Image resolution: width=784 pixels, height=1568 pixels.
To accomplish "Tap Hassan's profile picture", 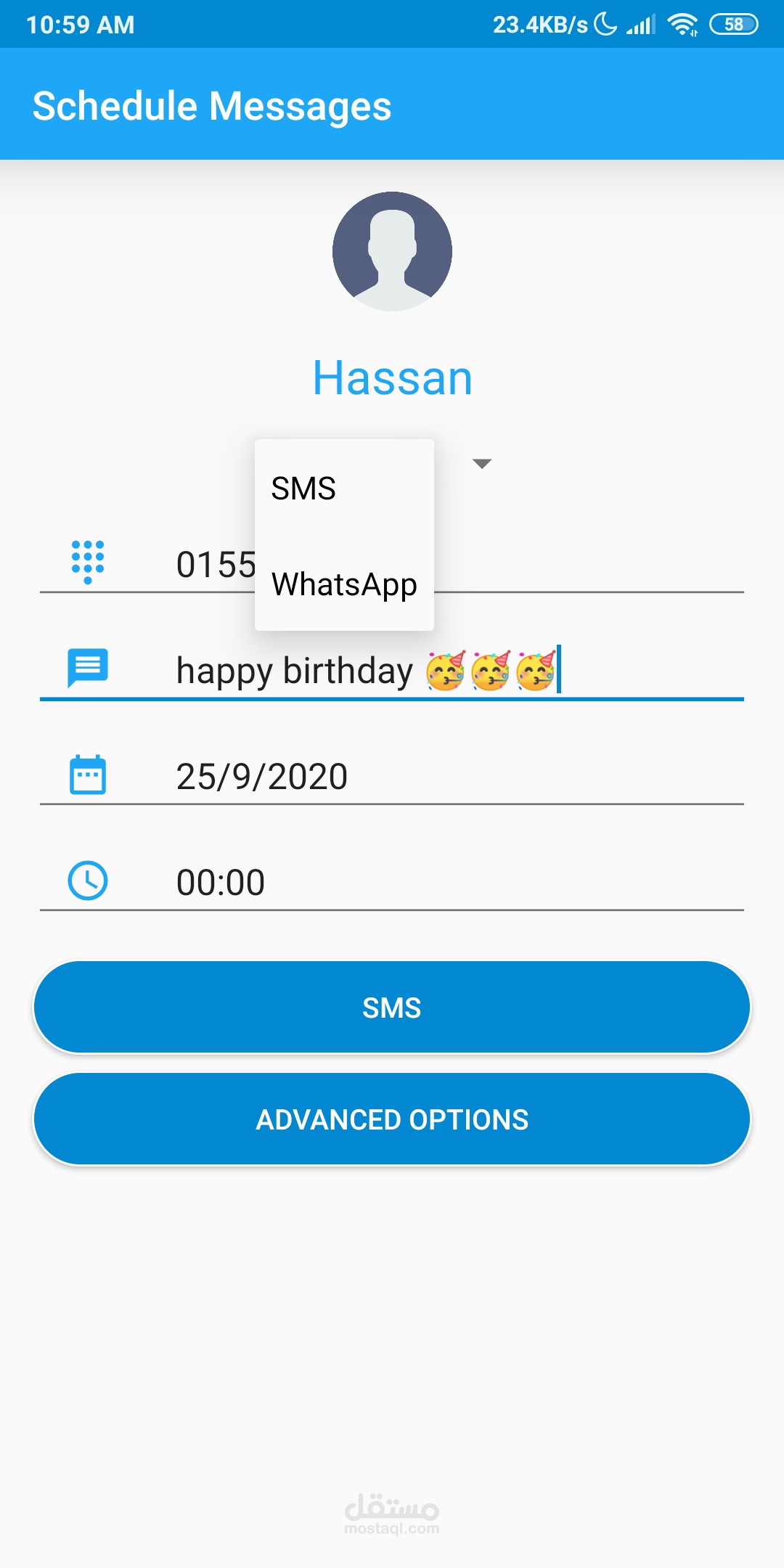I will tap(392, 251).
